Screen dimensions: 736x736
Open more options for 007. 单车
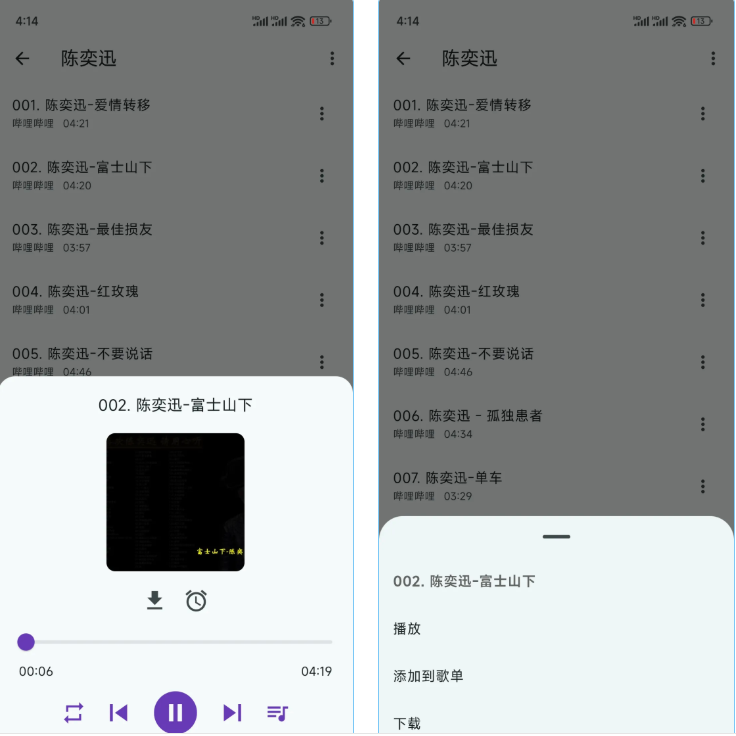703,486
